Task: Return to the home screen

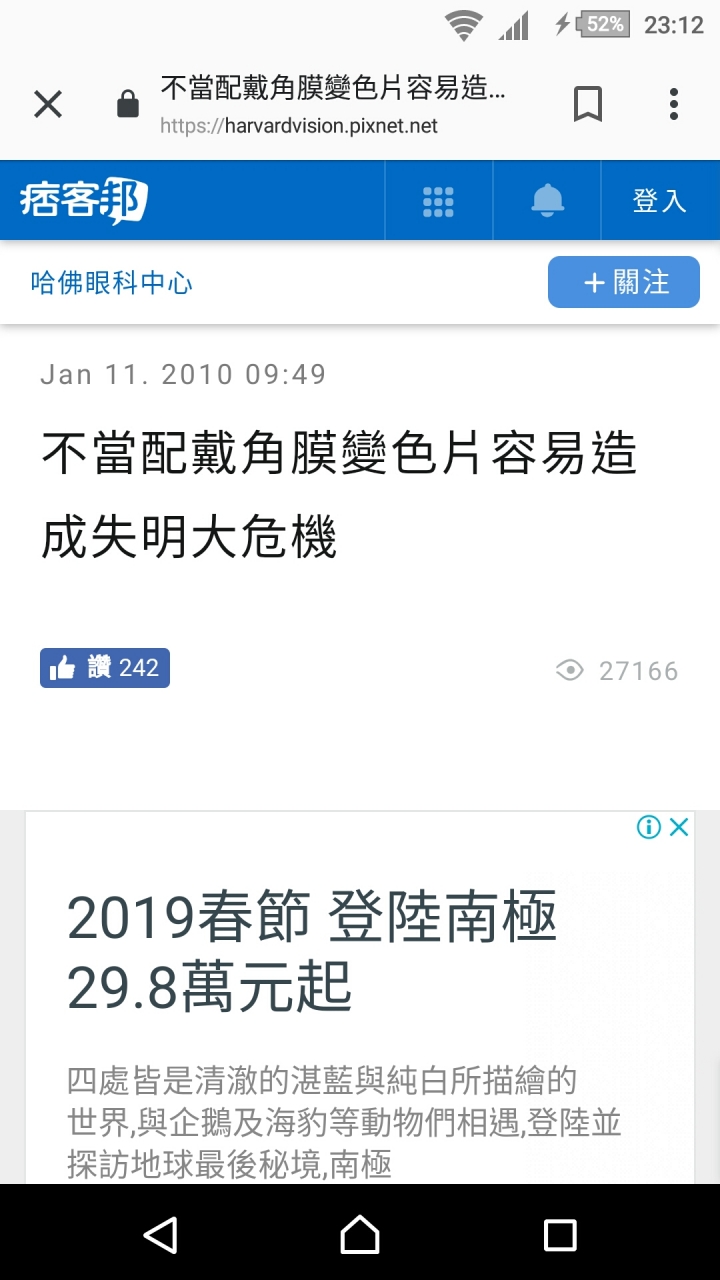Action: [360, 1234]
